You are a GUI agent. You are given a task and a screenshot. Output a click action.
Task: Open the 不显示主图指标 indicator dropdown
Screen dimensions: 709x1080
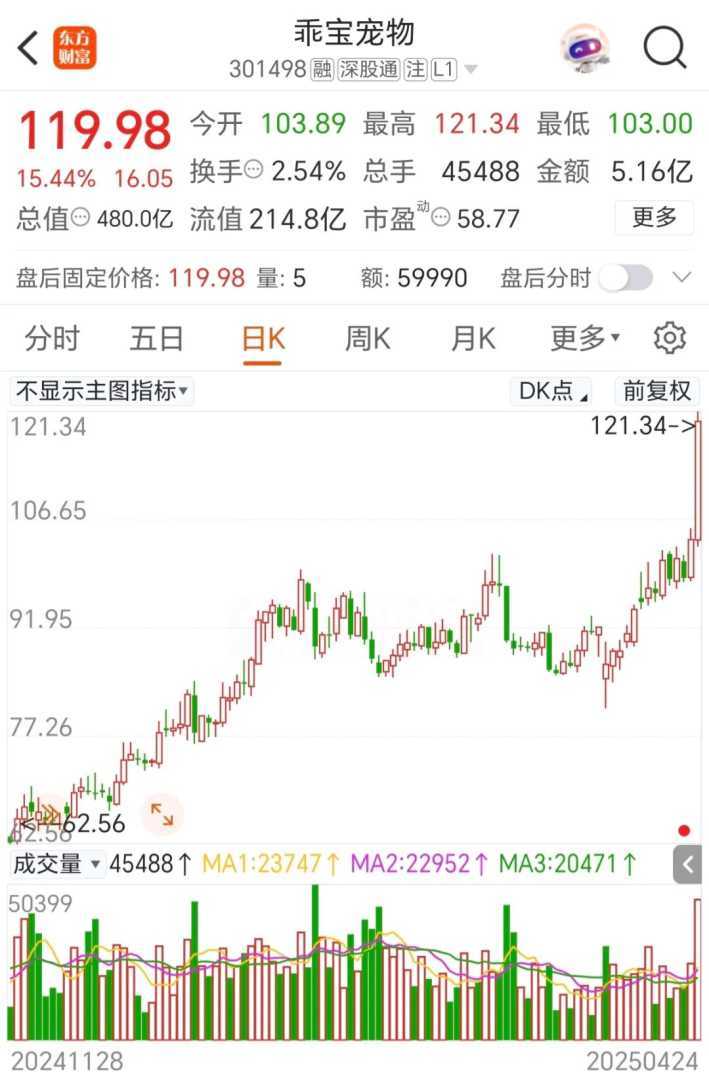point(102,391)
